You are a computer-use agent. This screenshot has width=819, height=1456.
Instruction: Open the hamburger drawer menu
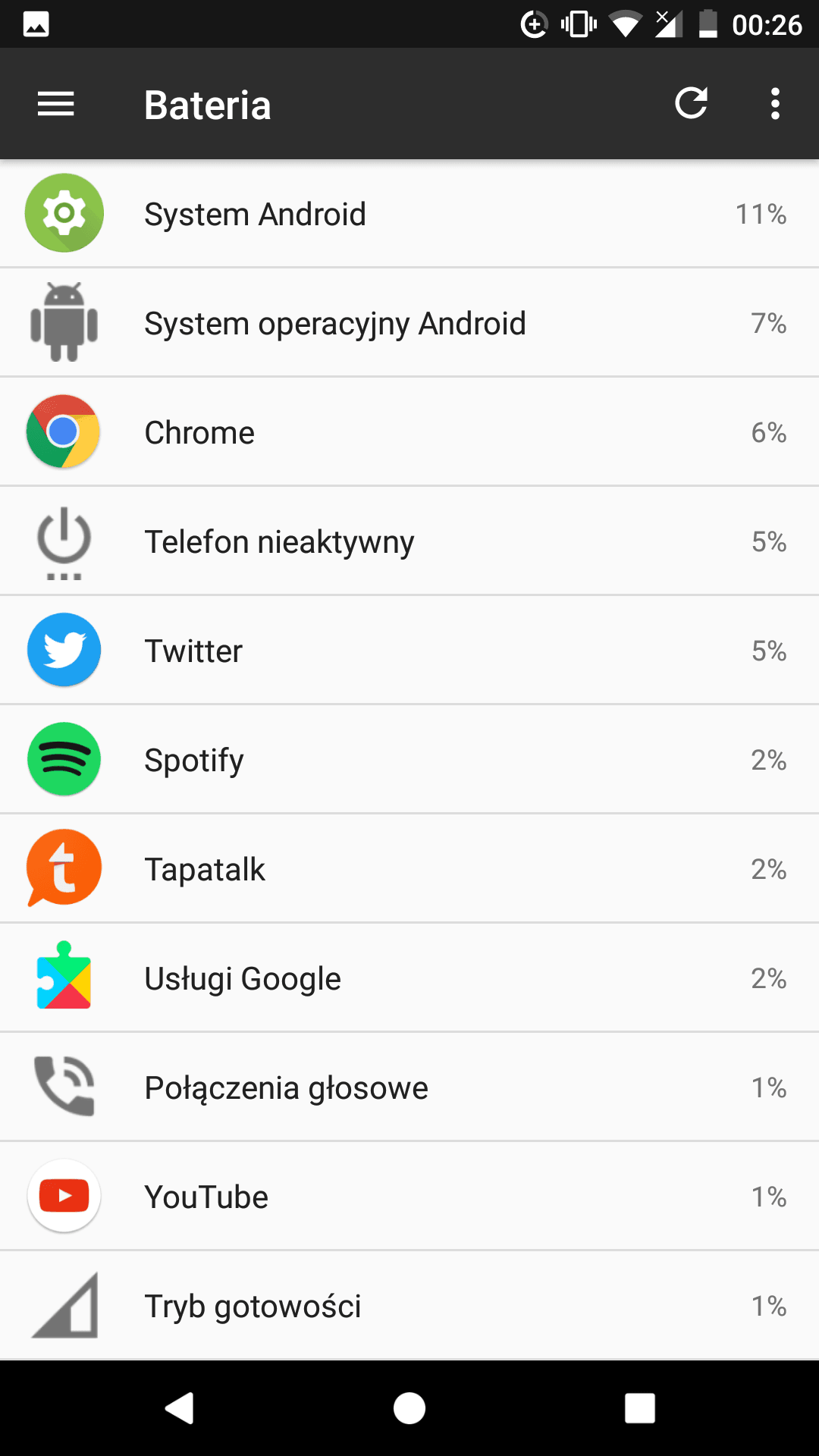[56, 104]
